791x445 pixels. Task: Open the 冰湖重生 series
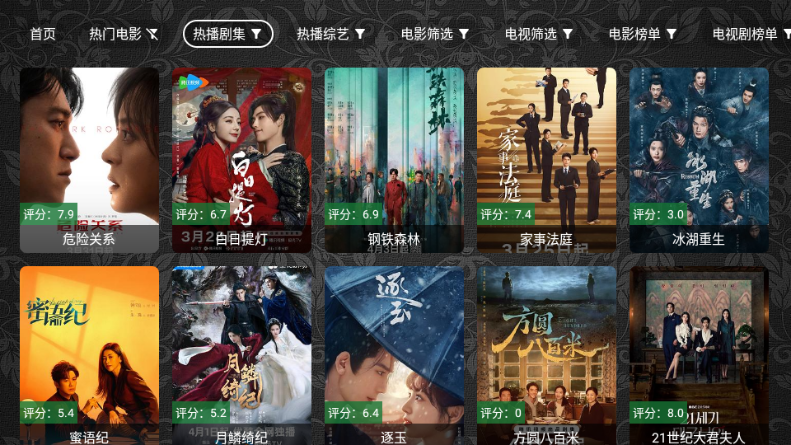[x=698, y=159]
